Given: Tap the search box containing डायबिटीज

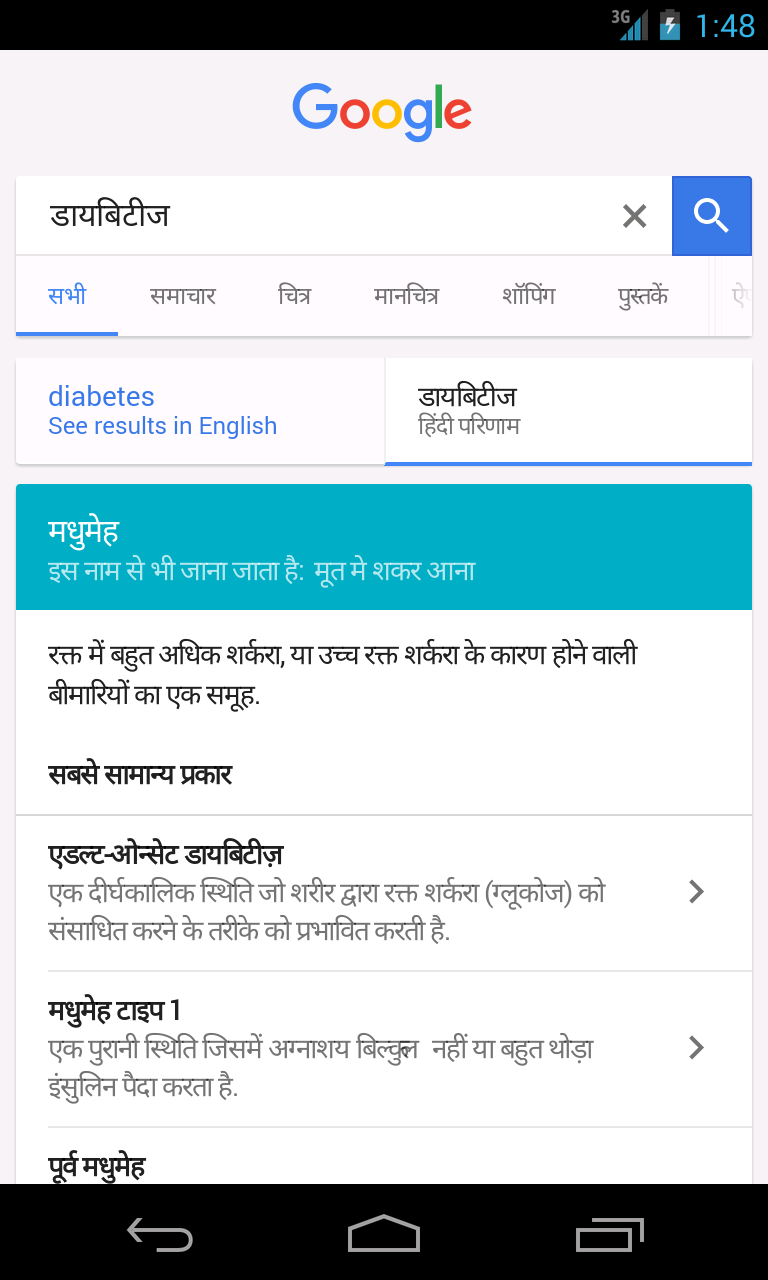Looking at the screenshot, I should (320, 216).
